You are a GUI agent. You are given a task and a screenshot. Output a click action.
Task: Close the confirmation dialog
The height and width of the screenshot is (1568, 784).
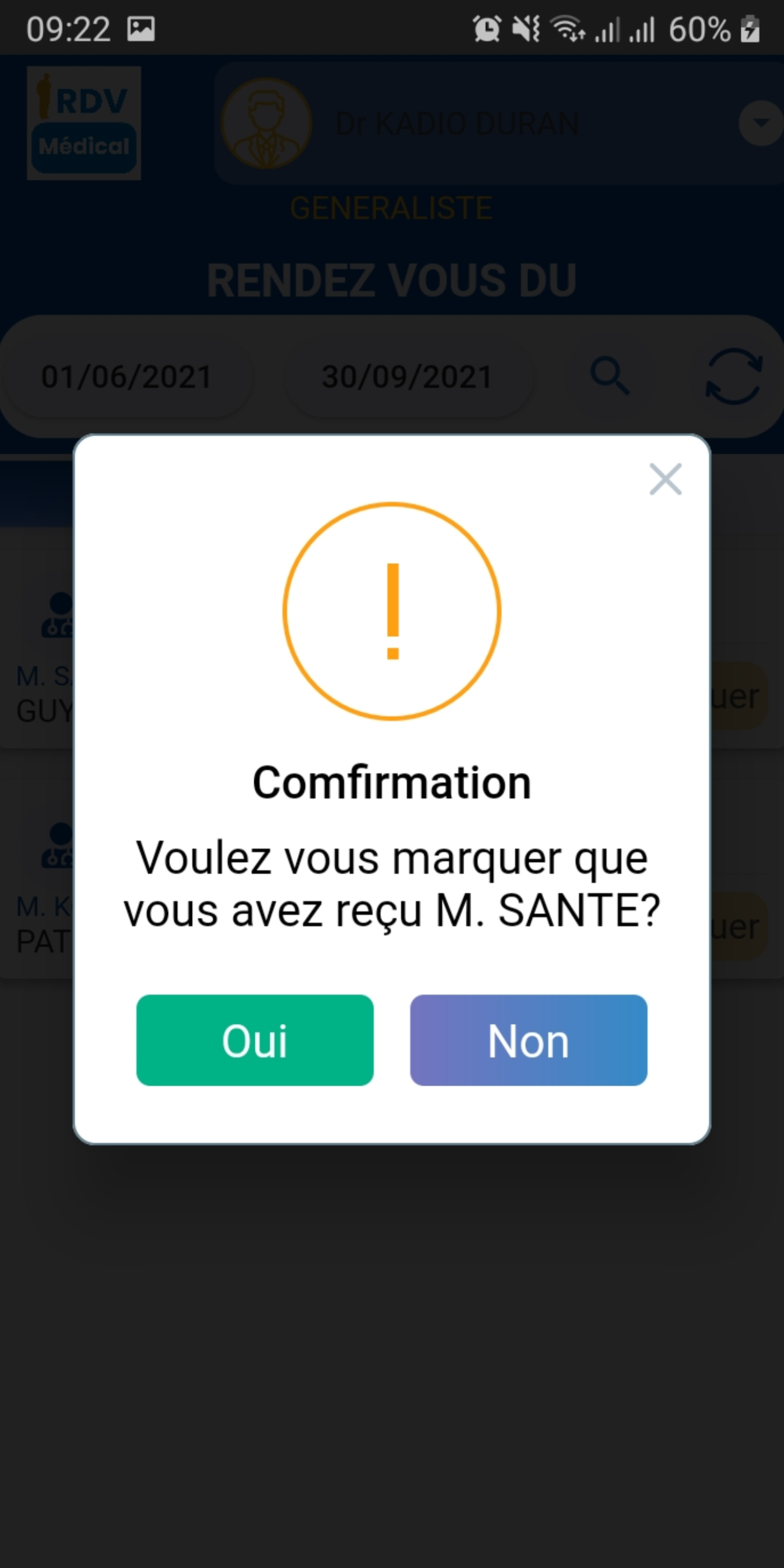pos(665,479)
